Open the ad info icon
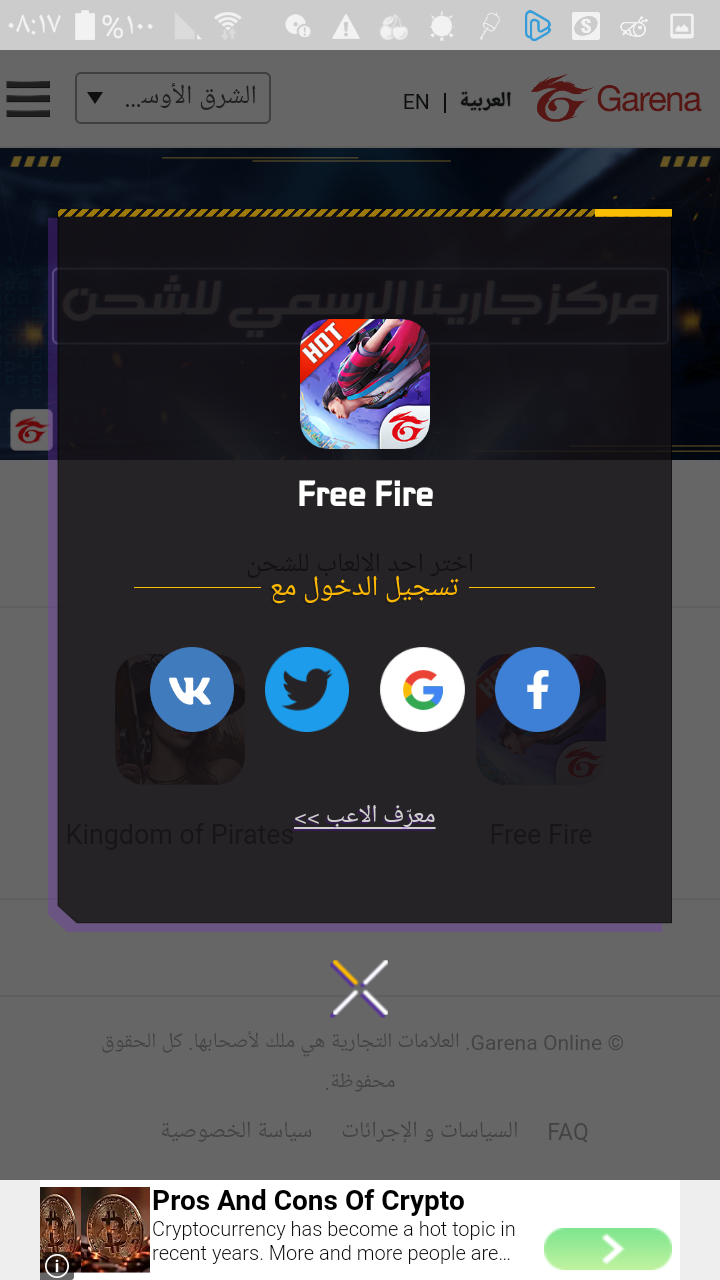Screen dimensions: 720x1280 tap(58, 1266)
